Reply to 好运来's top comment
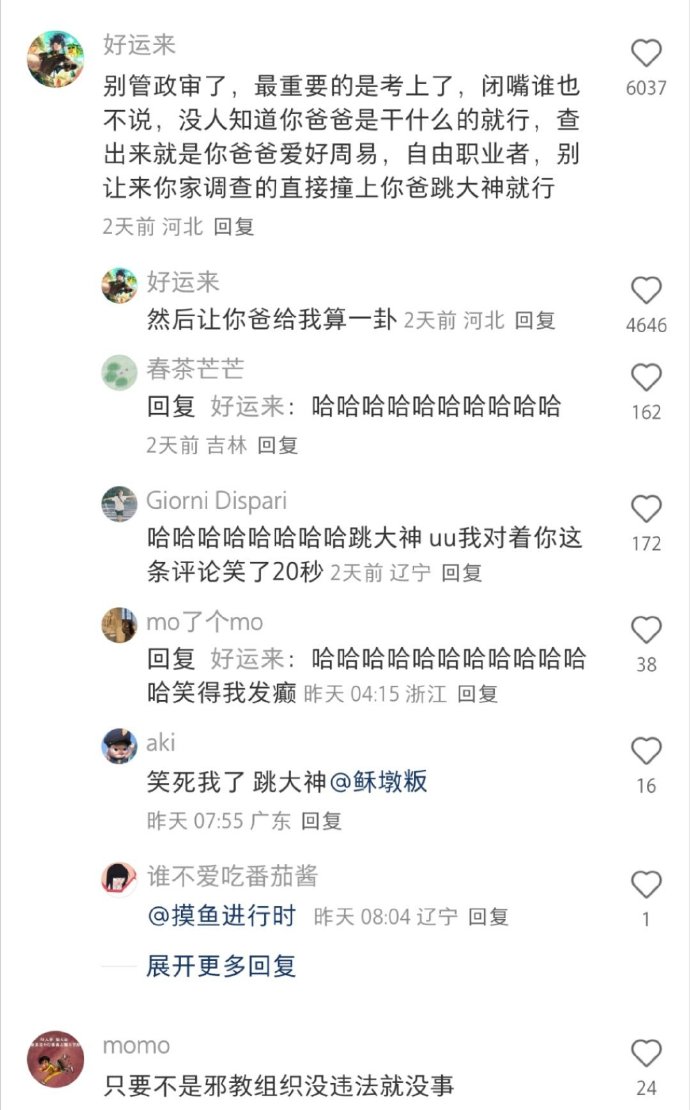The width and height of the screenshot is (690, 1110). [x=234, y=226]
